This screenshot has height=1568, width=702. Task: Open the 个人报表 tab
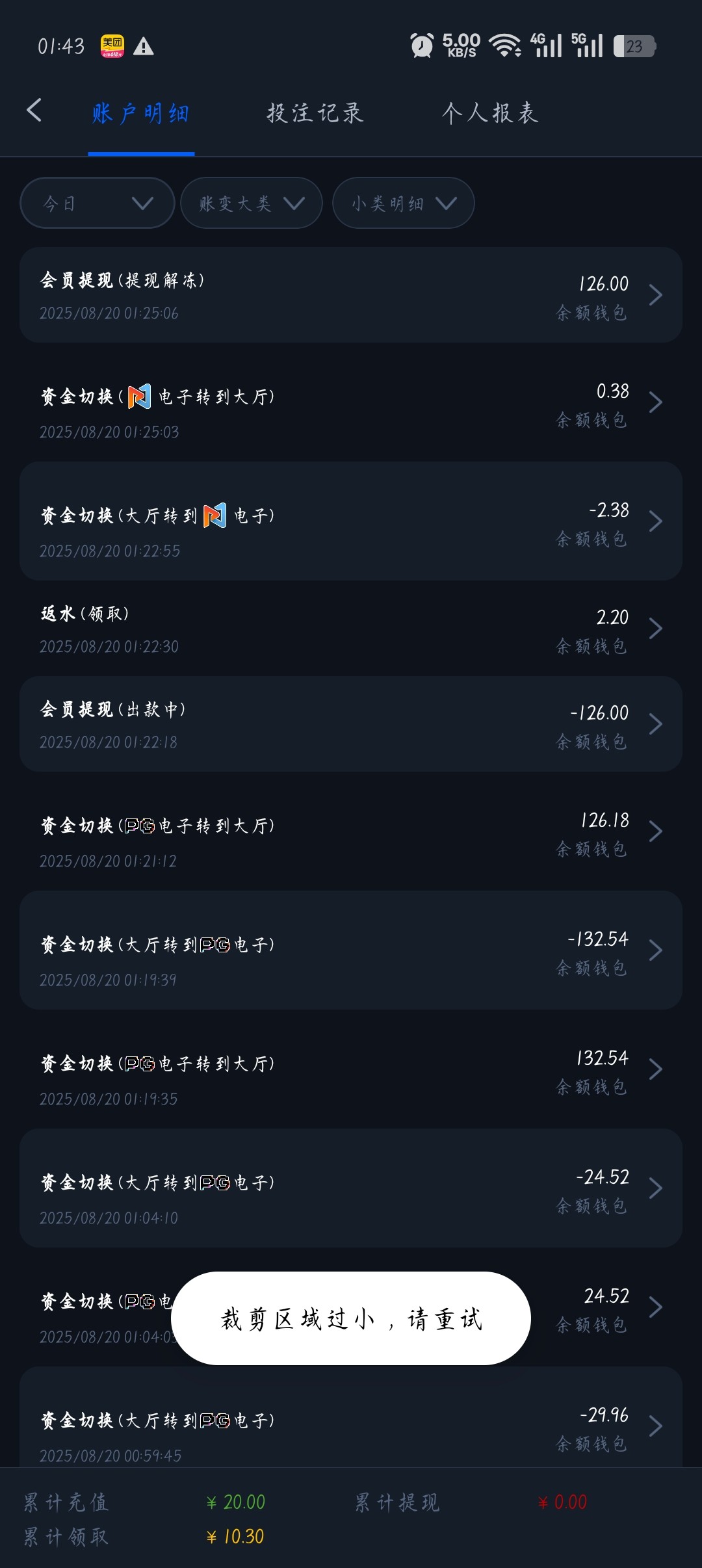click(489, 113)
